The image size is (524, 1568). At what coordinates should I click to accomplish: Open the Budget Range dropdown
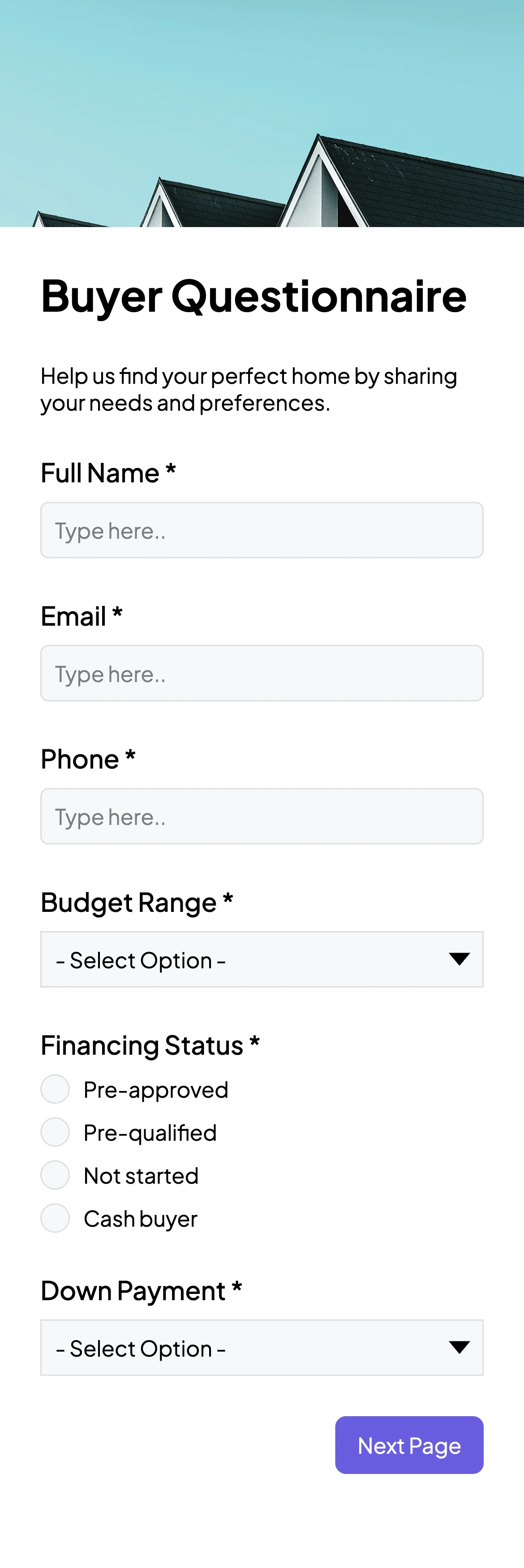point(262,960)
